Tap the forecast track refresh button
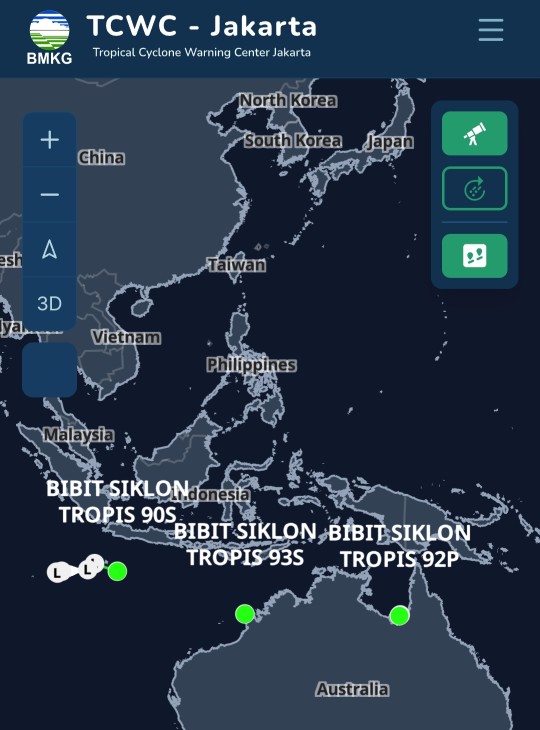 click(474, 189)
